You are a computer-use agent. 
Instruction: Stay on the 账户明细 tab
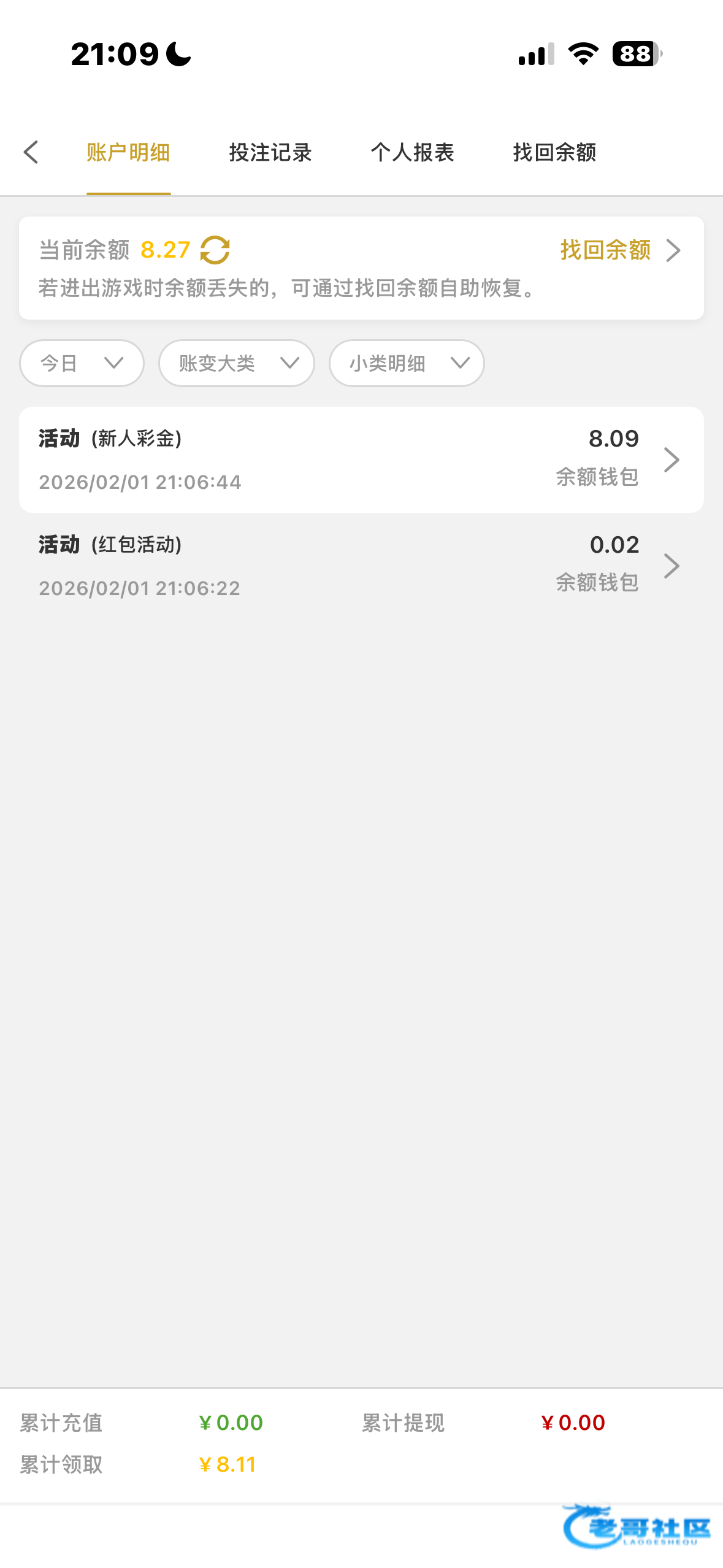point(128,152)
